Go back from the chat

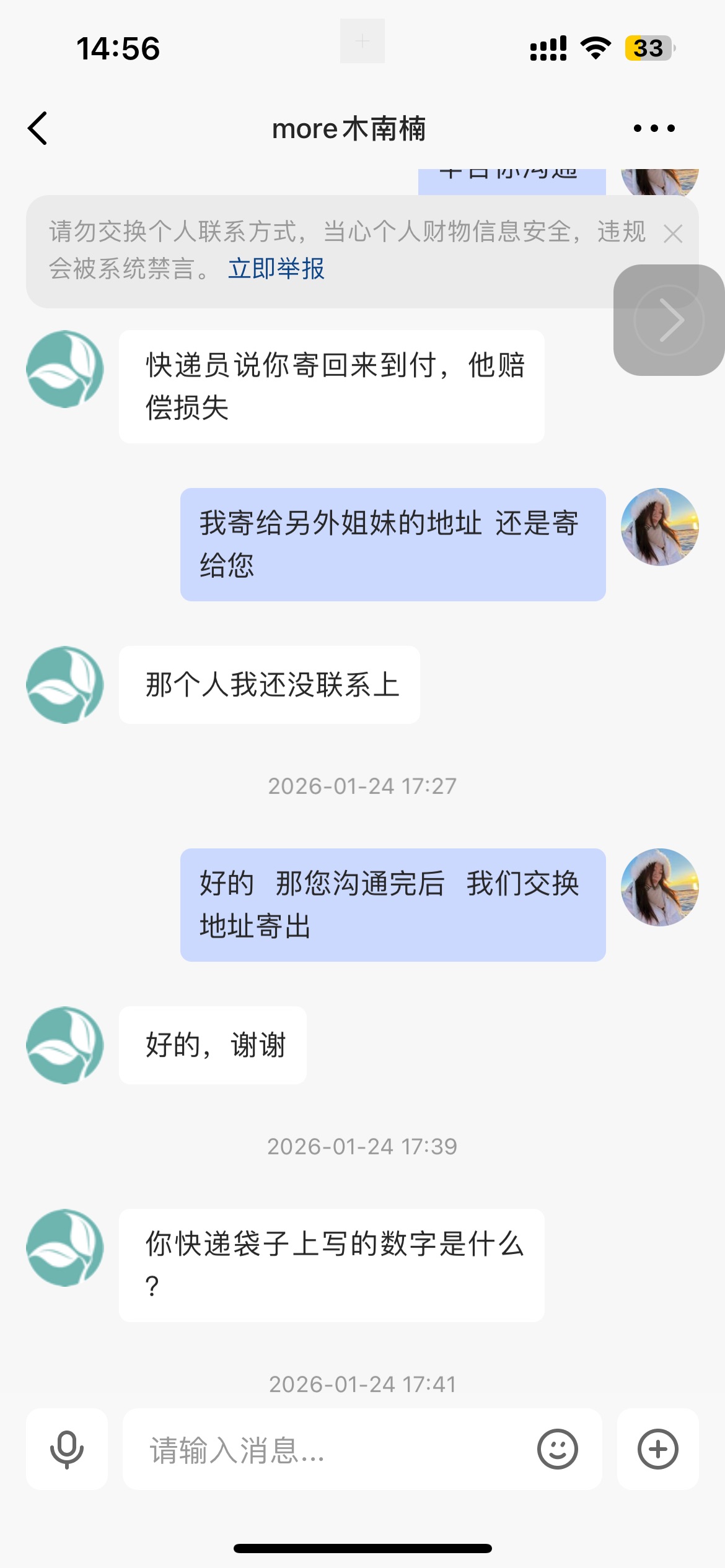tap(38, 129)
